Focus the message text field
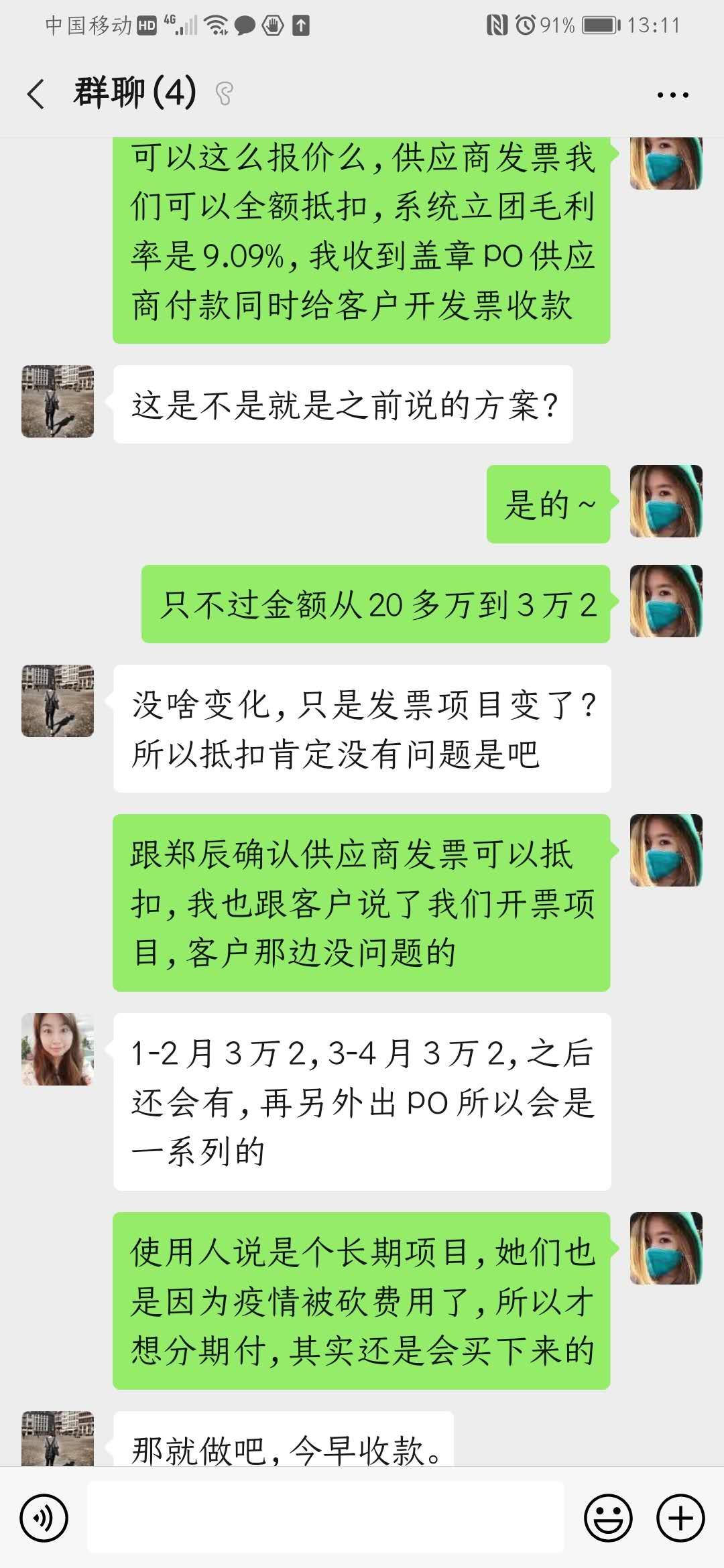This screenshot has width=724, height=1568. pyautogui.click(x=326, y=1518)
